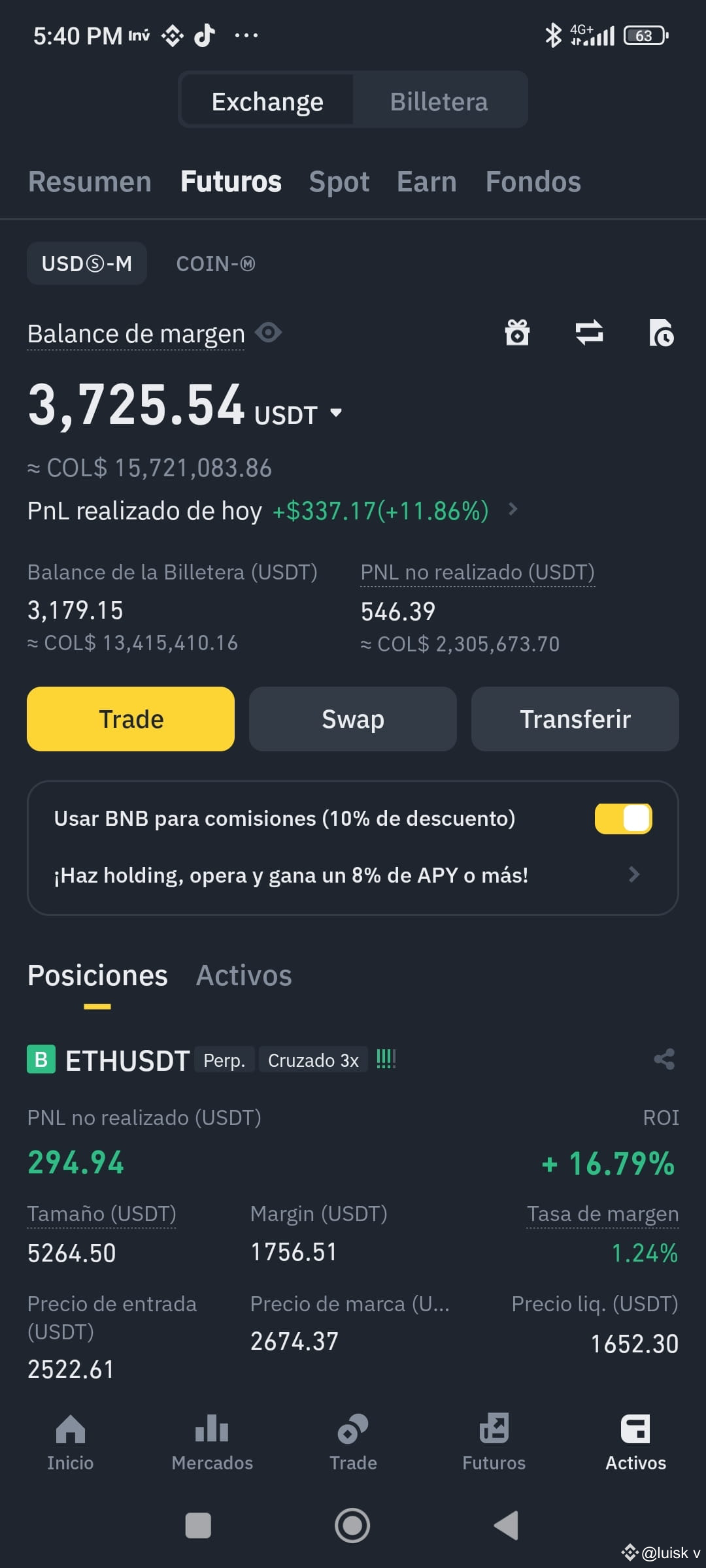
Task: Select the COIN-M futures tab
Action: tap(215, 263)
